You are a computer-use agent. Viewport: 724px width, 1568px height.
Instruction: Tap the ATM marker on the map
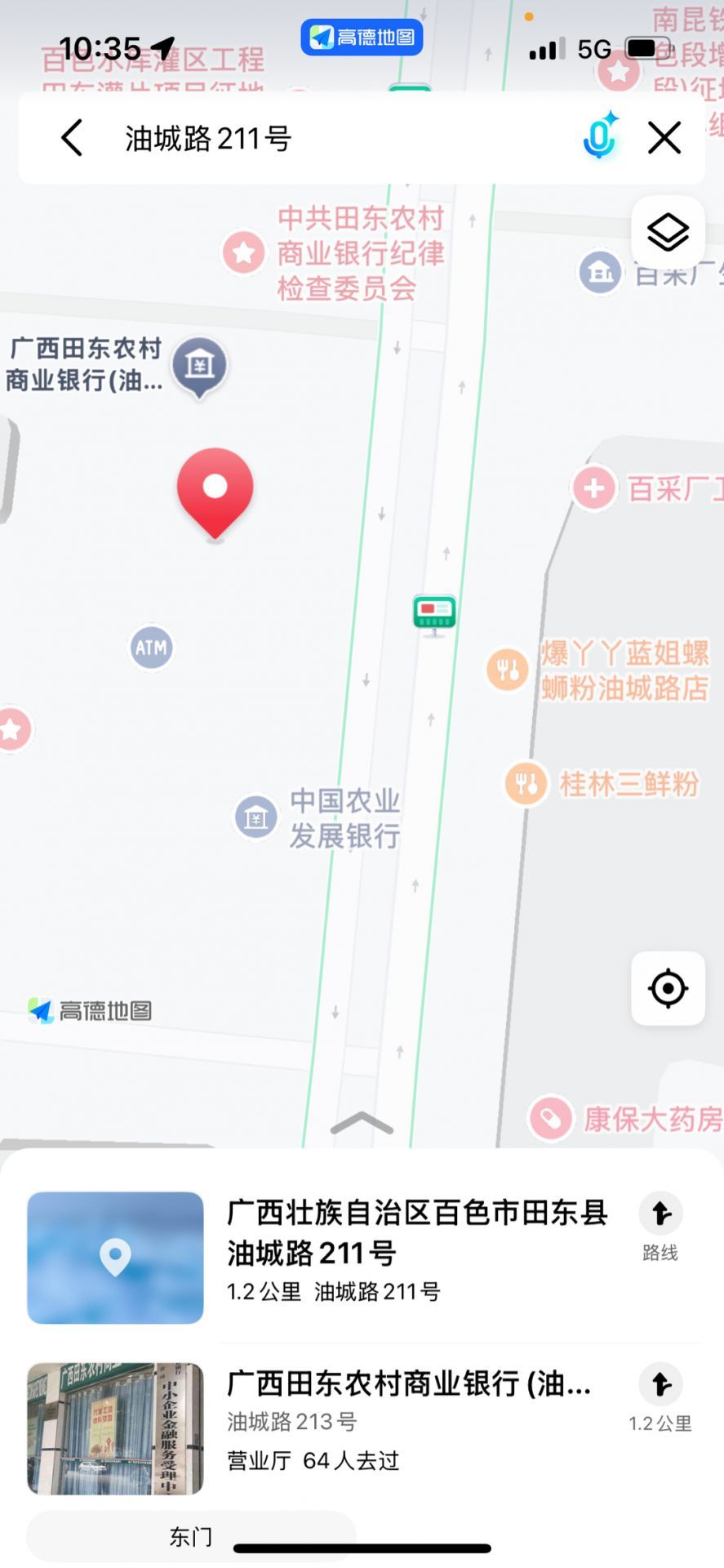pos(151,648)
